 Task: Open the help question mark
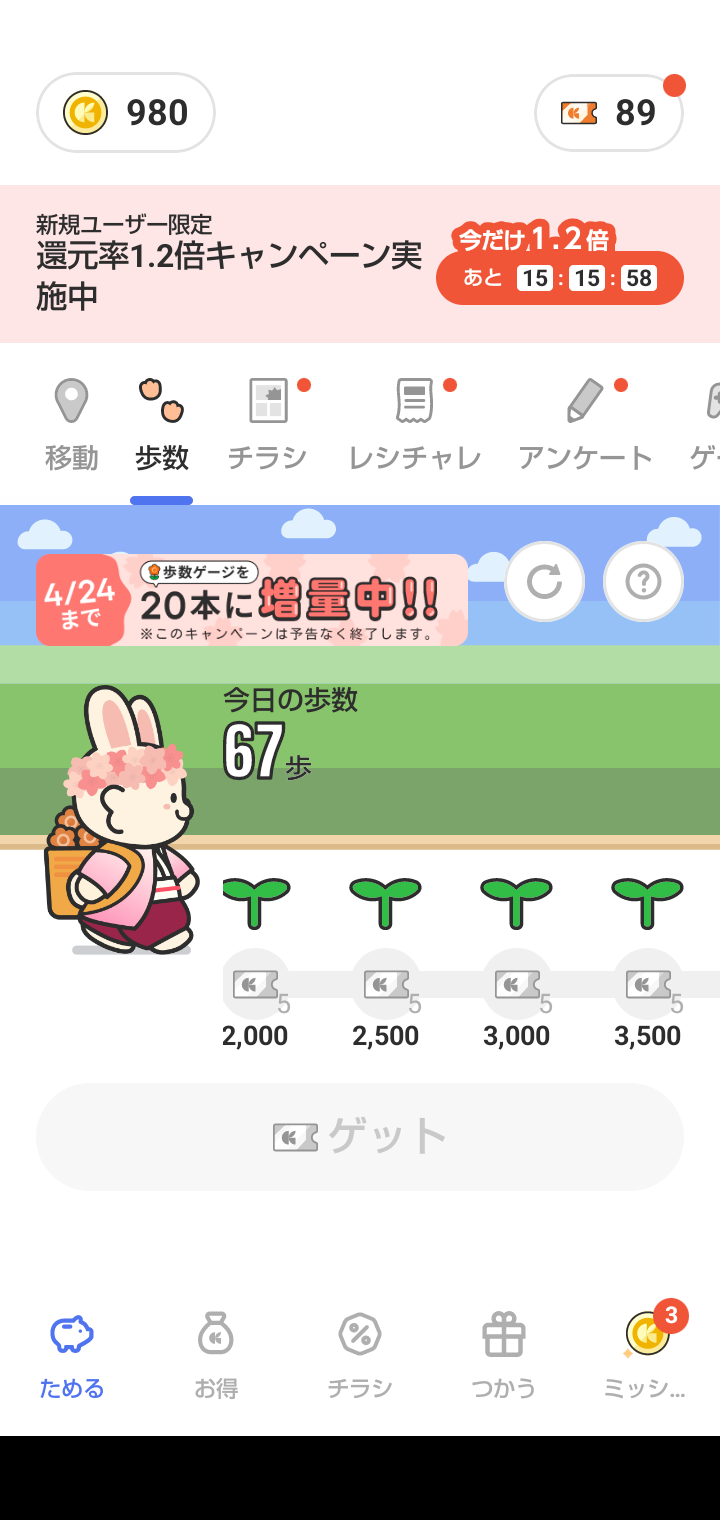coord(643,581)
